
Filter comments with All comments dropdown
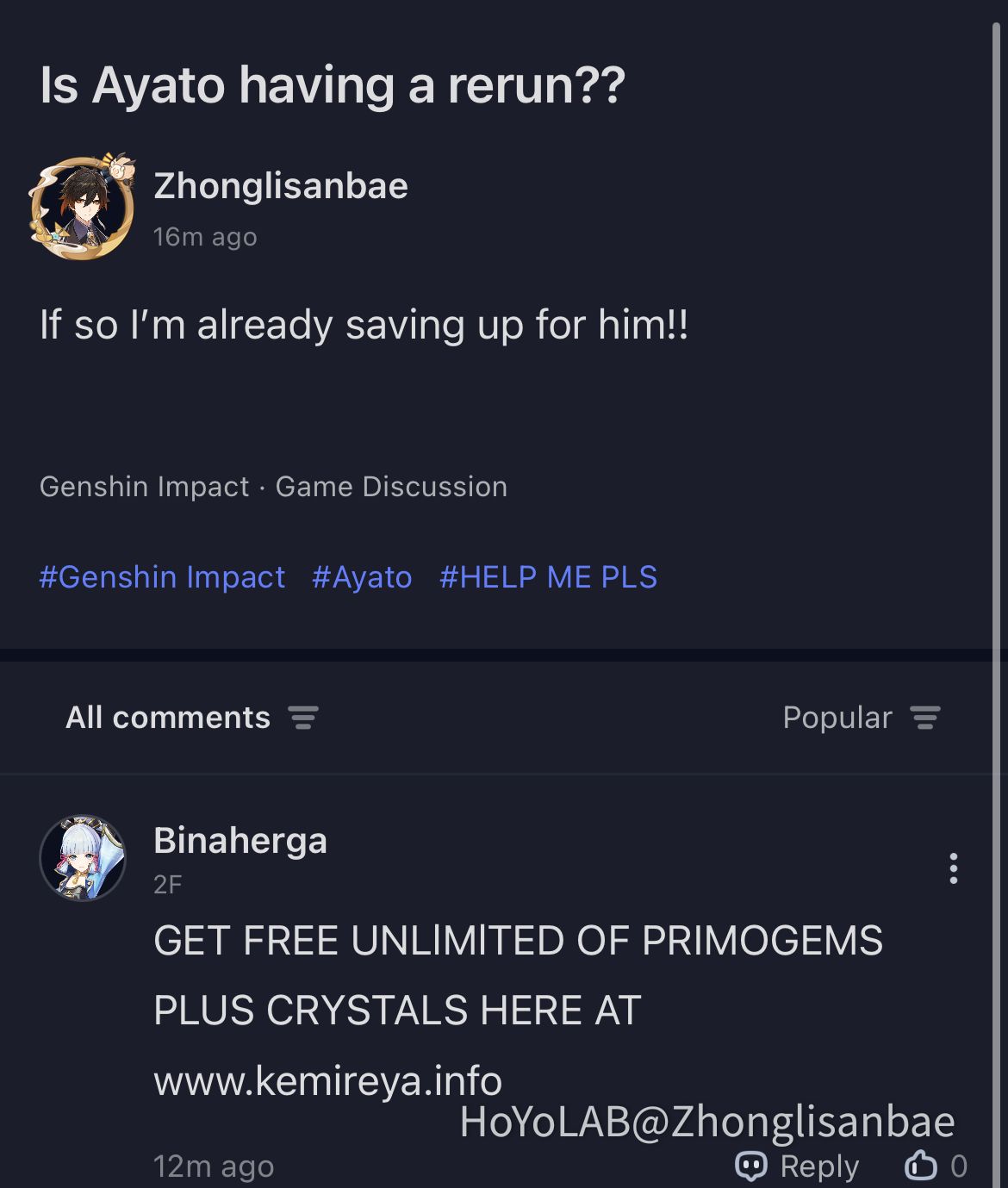(191, 718)
